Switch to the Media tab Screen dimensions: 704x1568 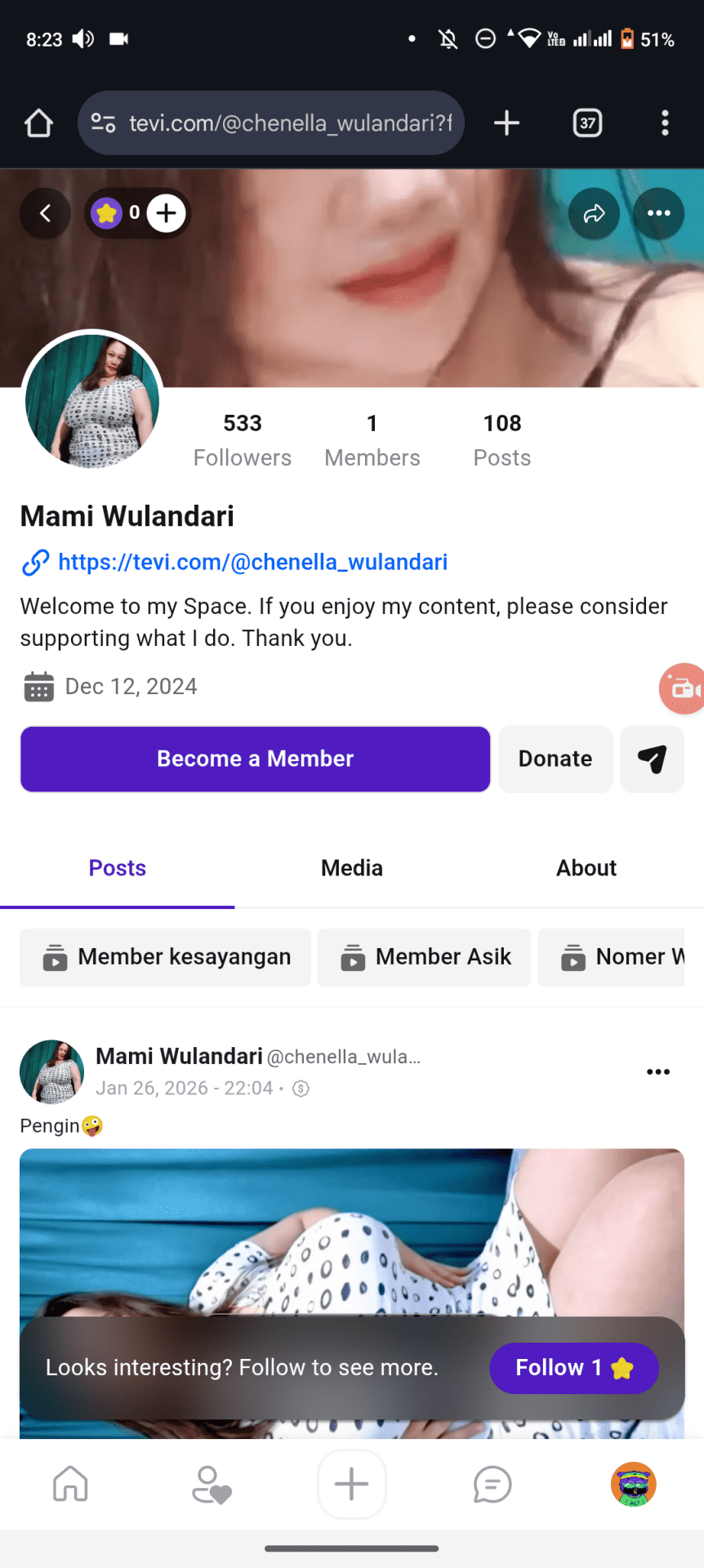[x=351, y=868]
